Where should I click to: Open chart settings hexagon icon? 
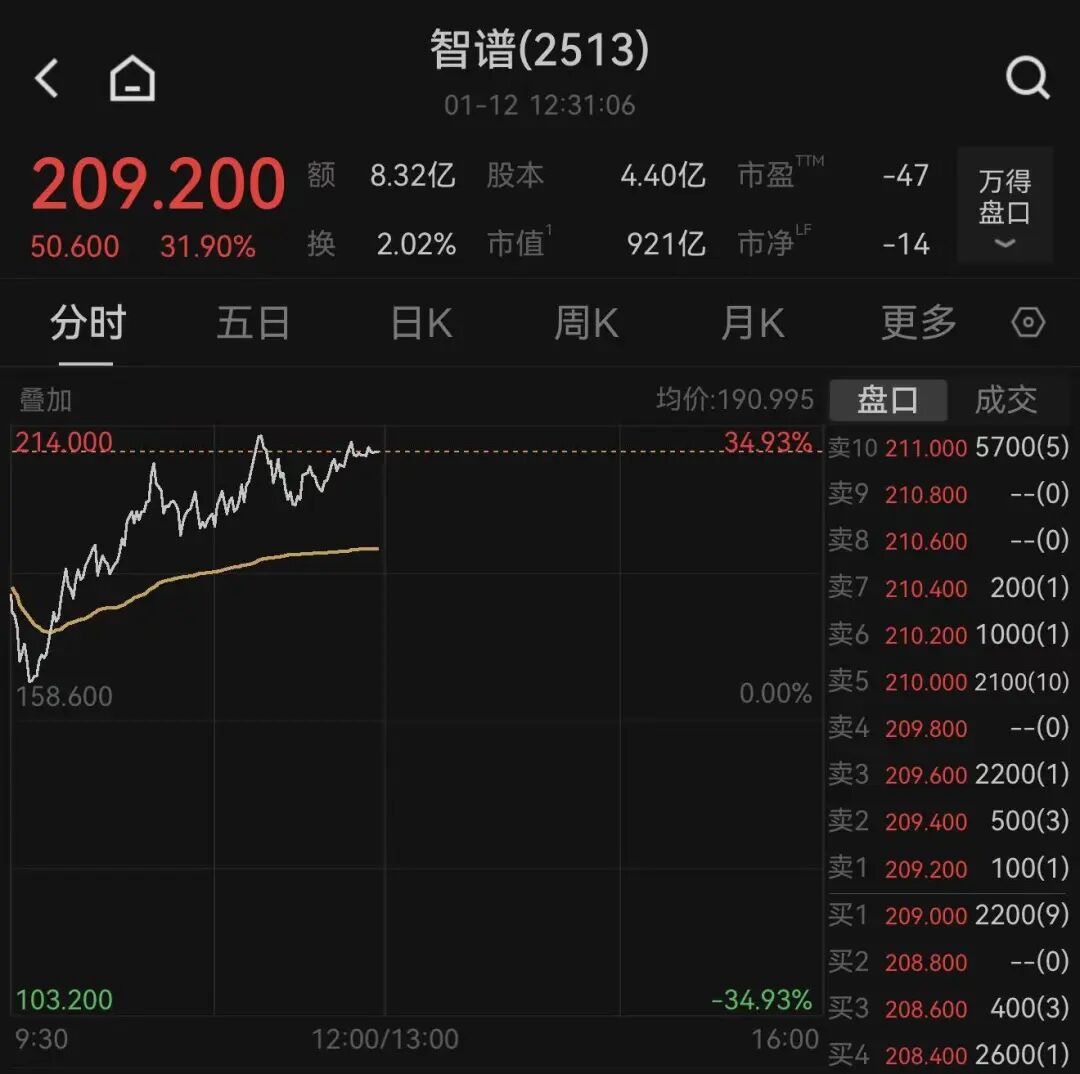[x=1028, y=323]
